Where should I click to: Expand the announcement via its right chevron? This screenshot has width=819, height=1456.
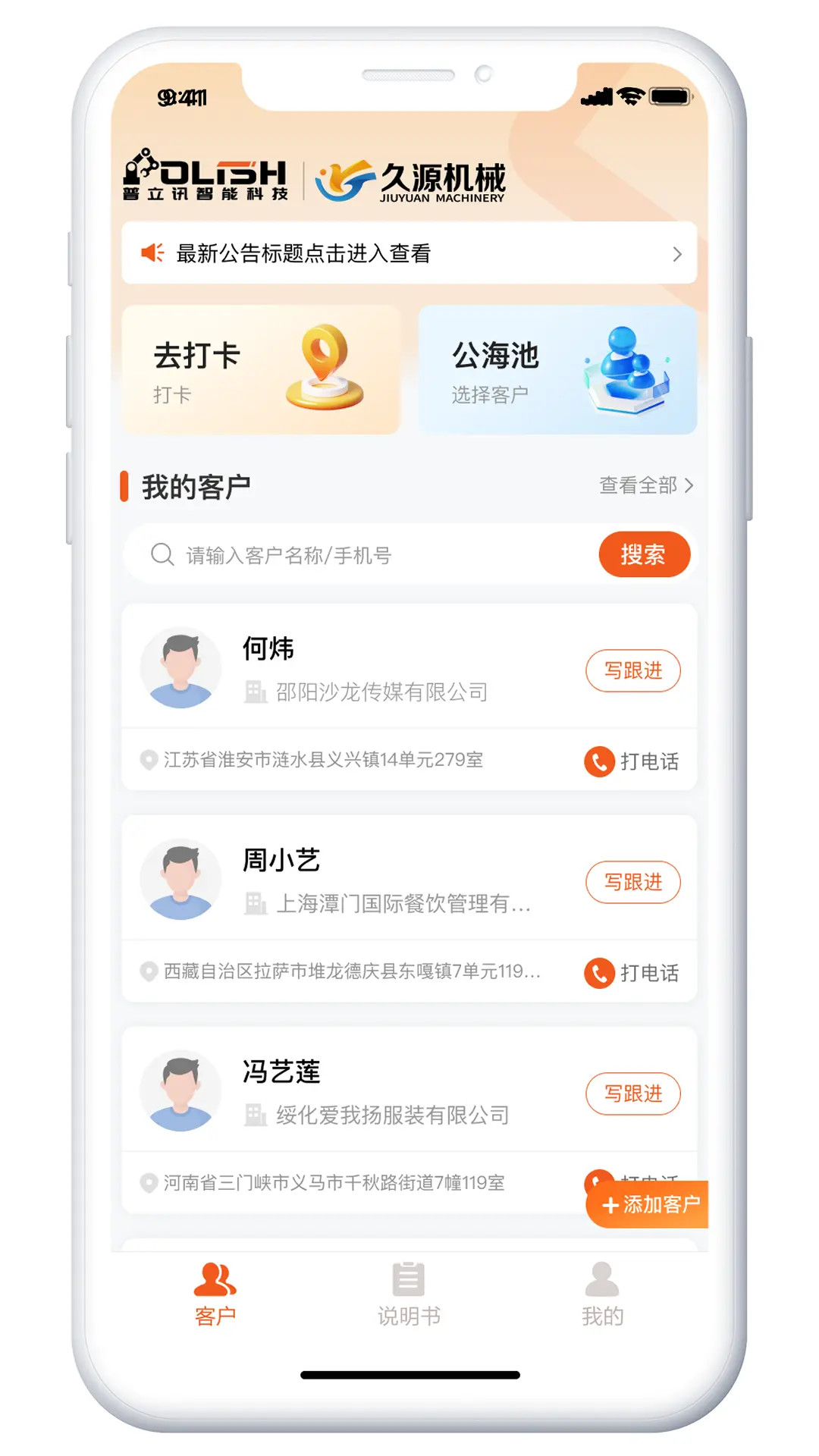tap(677, 254)
